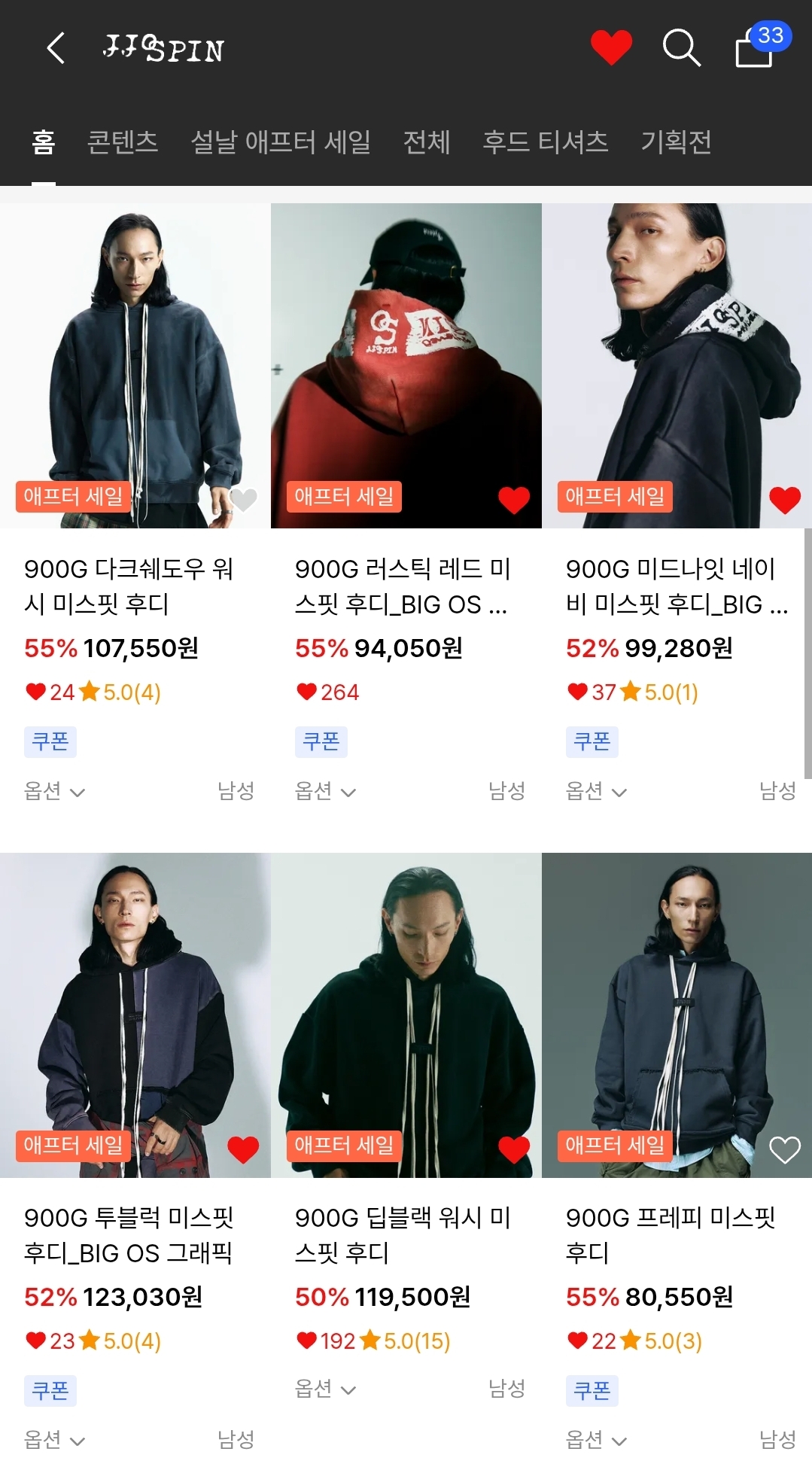Open the 900G 미드나잇 네이비 미스핏 후디 product
This screenshot has height=1473, width=812.
(x=677, y=586)
